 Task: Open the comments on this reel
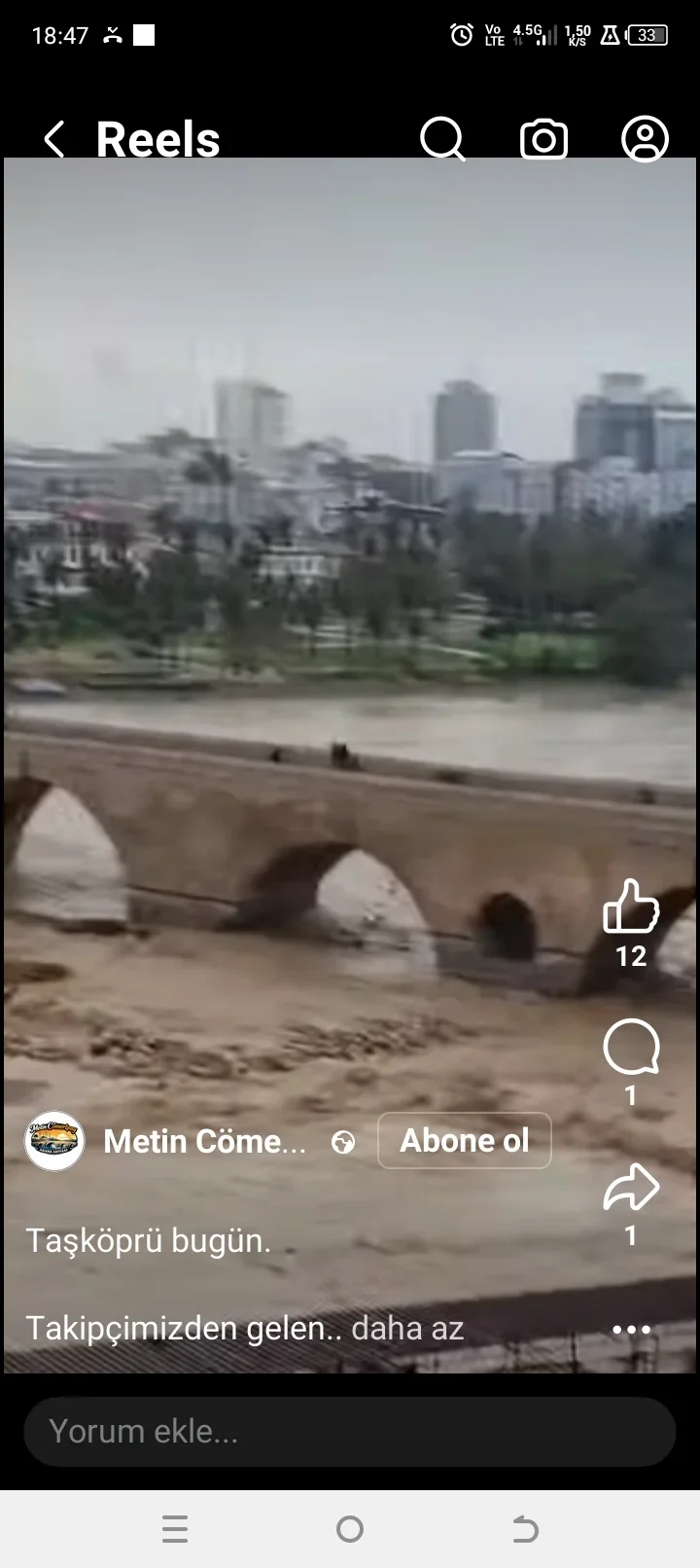630,1049
